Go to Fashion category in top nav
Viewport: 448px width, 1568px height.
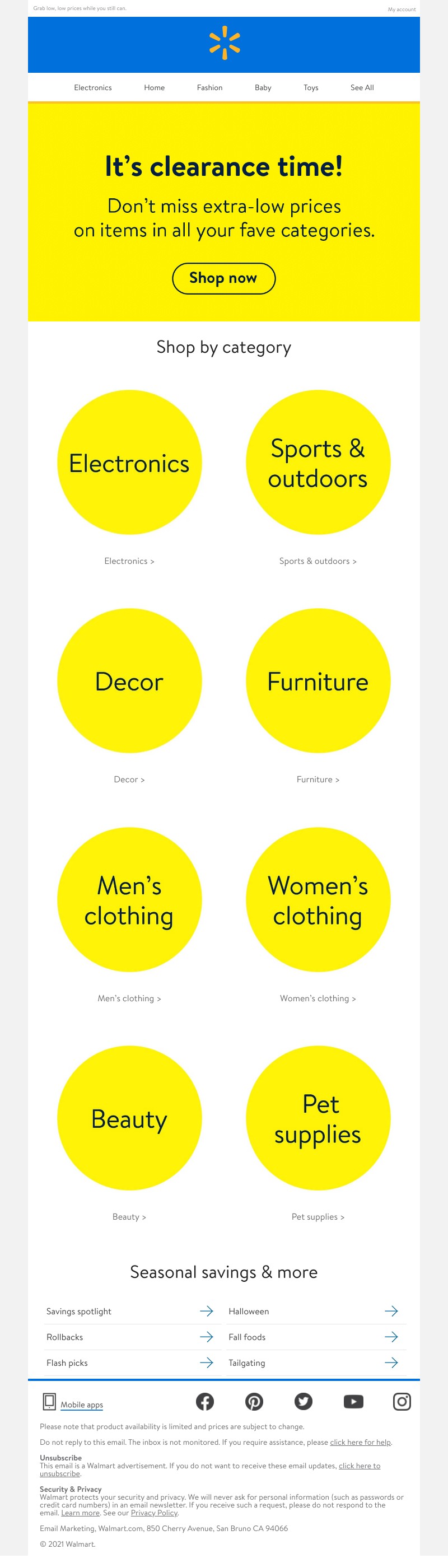209,88
